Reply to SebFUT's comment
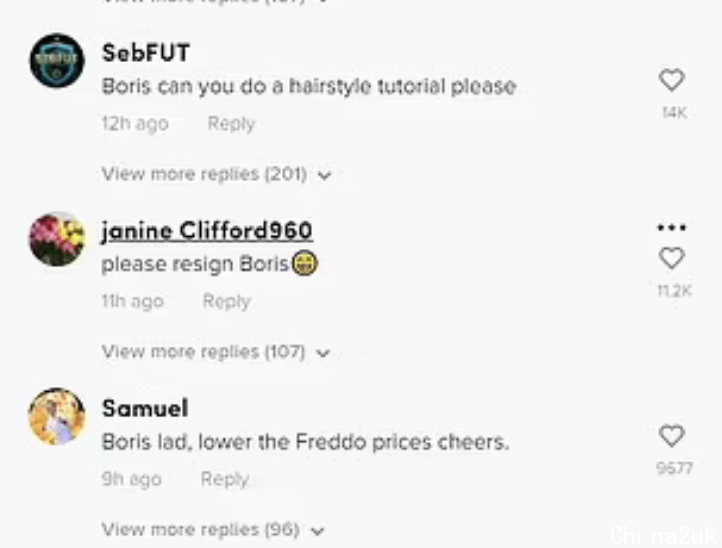The width and height of the screenshot is (722, 548). click(231, 124)
